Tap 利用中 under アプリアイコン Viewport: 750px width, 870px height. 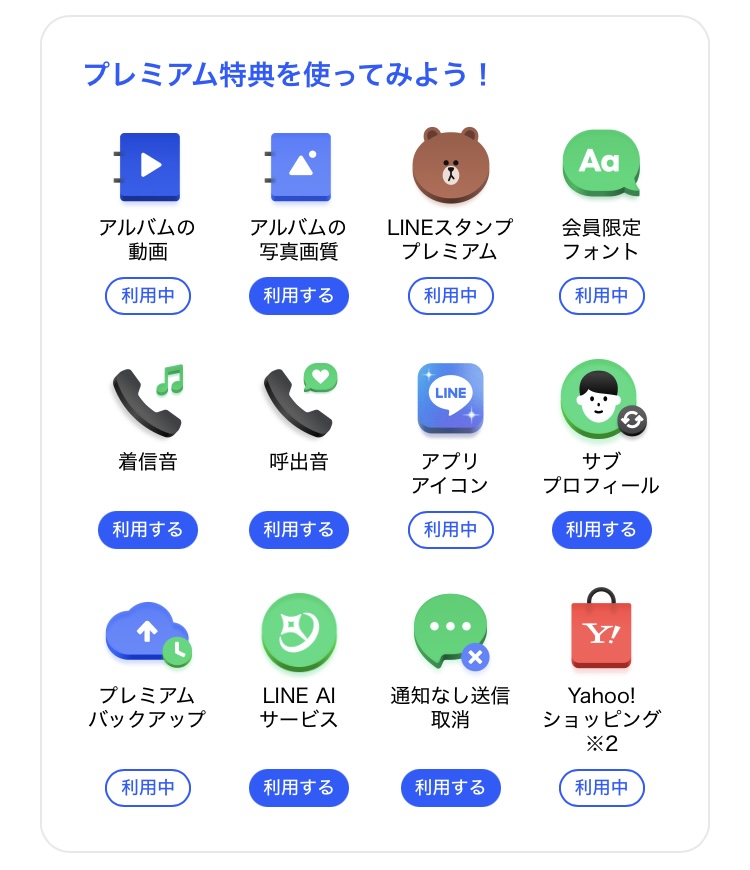[450, 530]
